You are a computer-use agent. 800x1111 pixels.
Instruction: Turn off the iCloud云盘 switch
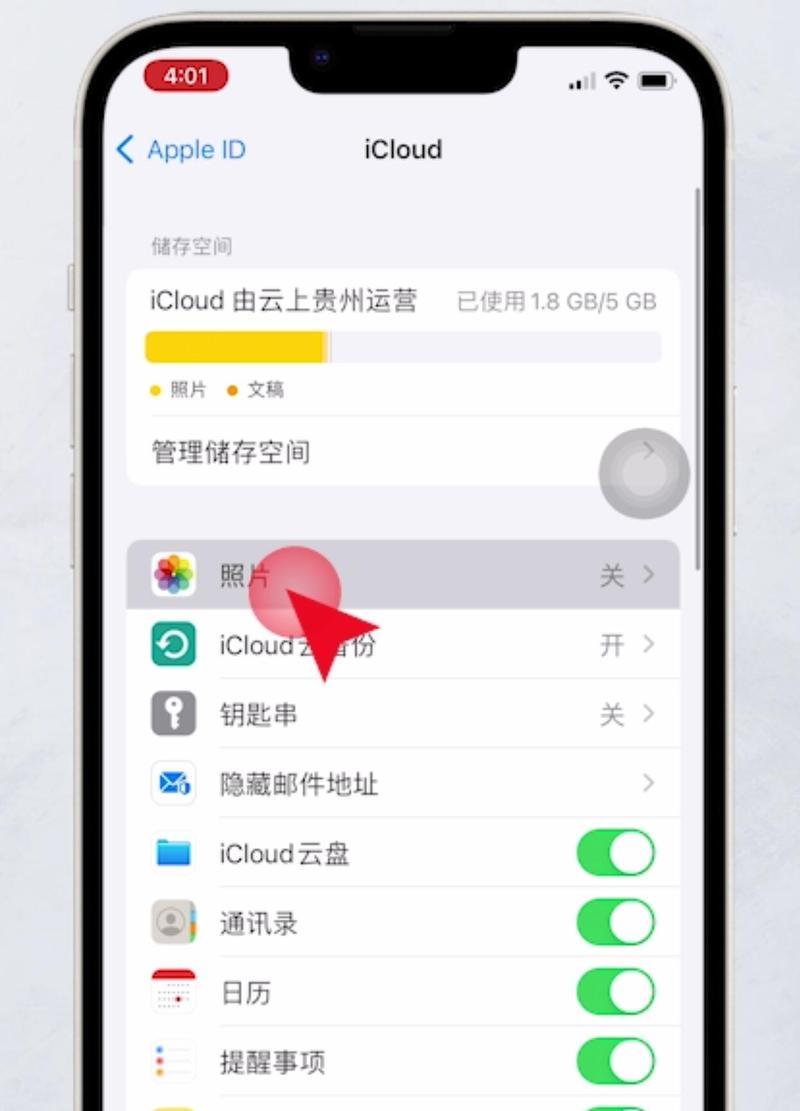[616, 853]
